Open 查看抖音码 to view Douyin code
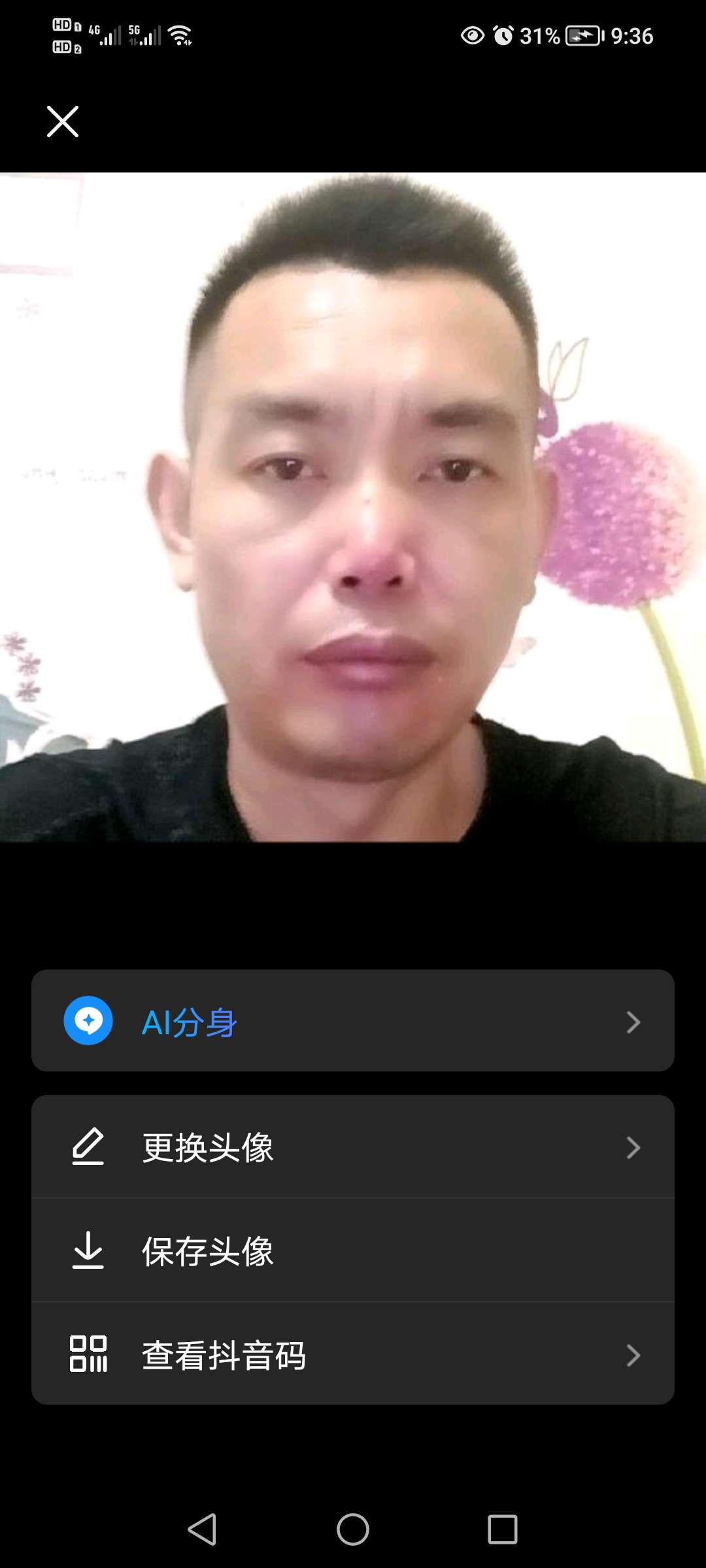The image size is (706, 1568). click(x=353, y=1354)
